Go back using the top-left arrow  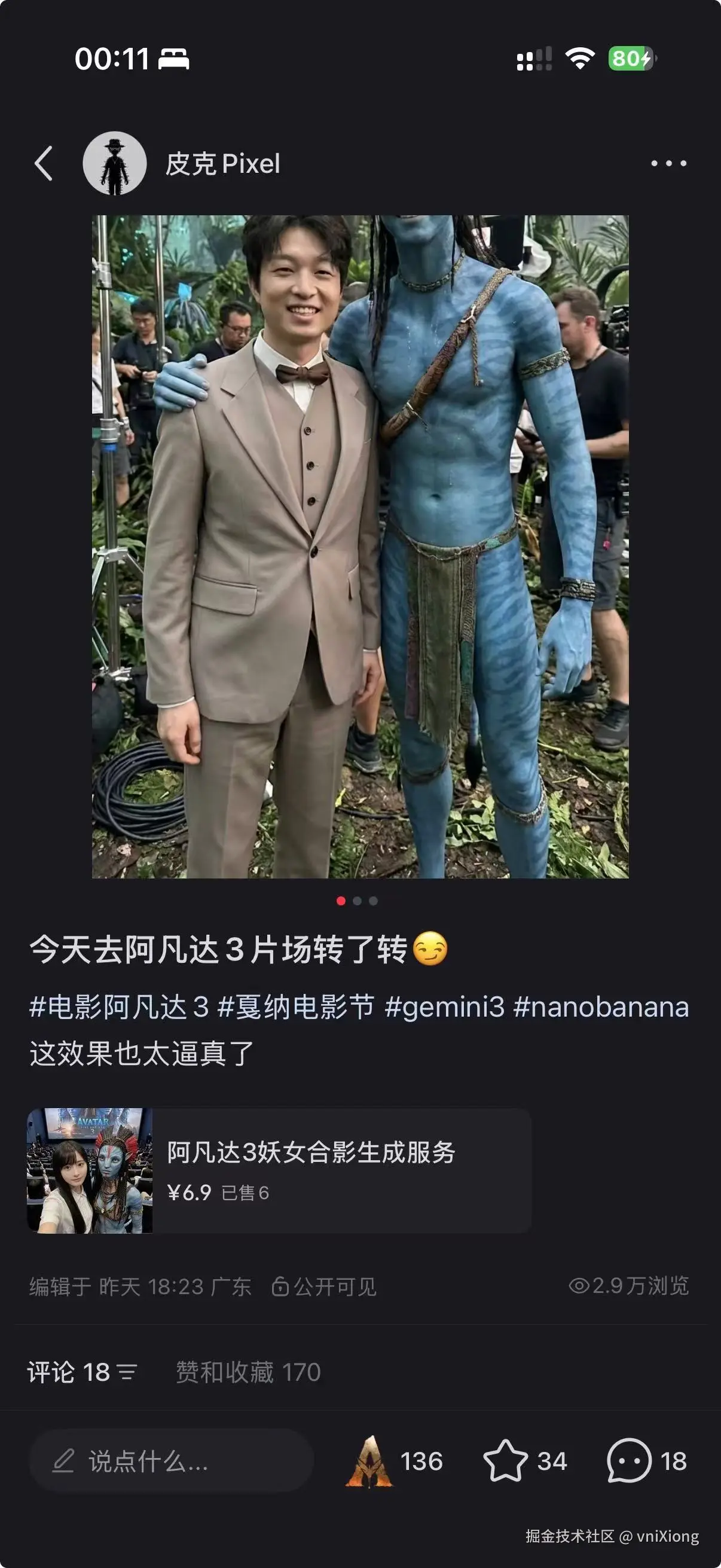(43, 163)
